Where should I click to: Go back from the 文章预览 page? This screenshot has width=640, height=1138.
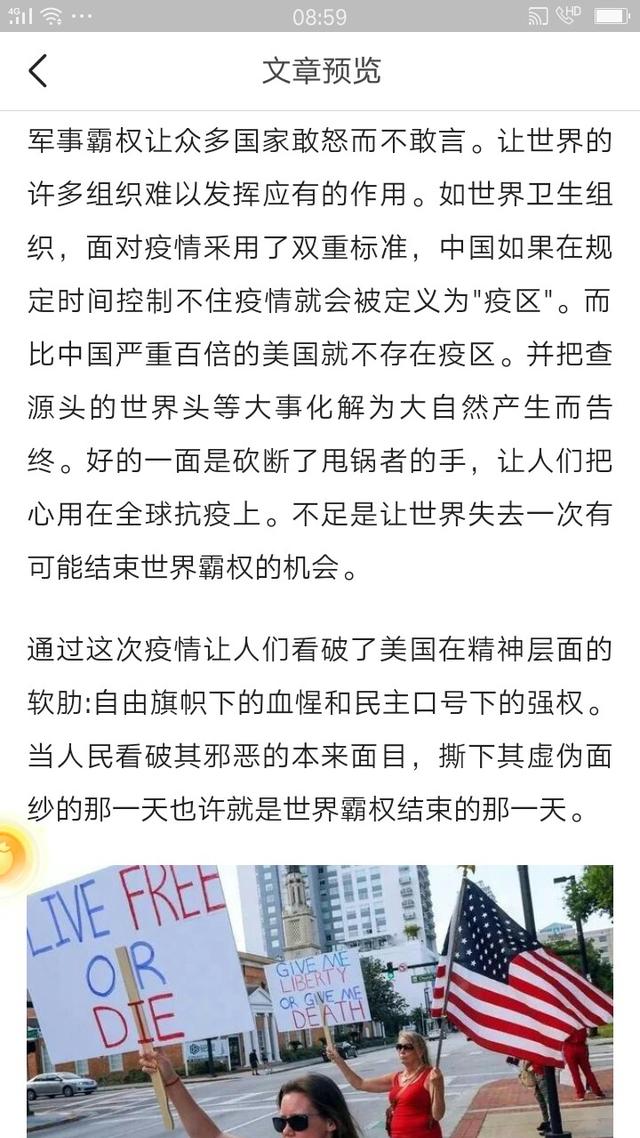[38, 71]
